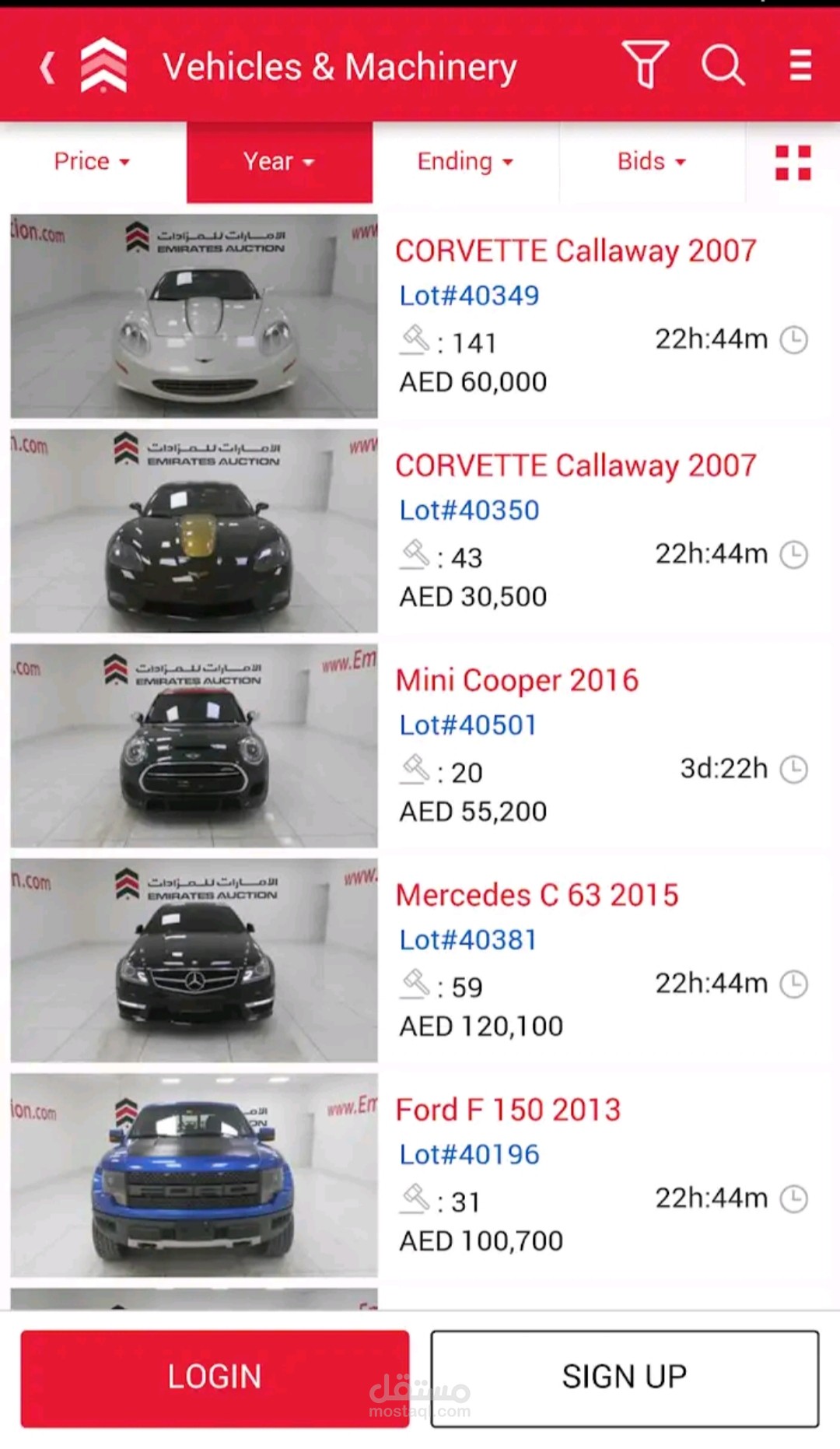The height and width of the screenshot is (1449, 840).
Task: View the Mercedes C 63 2015 listing
Action: point(537,896)
